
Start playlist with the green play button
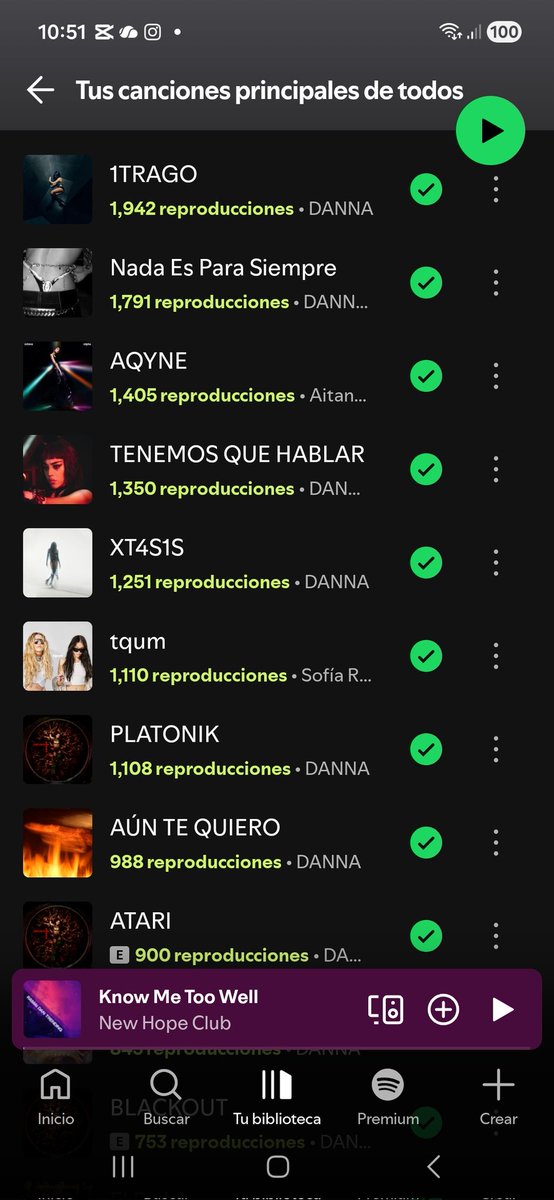point(490,130)
